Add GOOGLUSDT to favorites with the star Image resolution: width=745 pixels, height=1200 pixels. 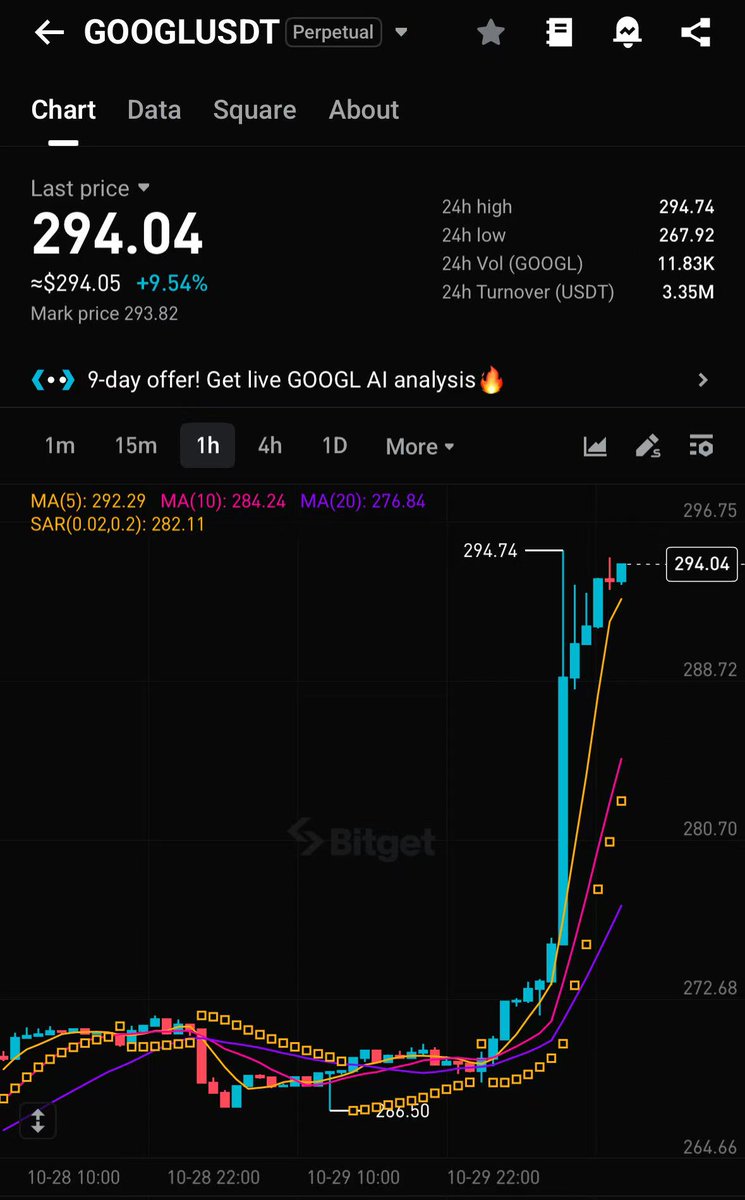click(x=490, y=33)
